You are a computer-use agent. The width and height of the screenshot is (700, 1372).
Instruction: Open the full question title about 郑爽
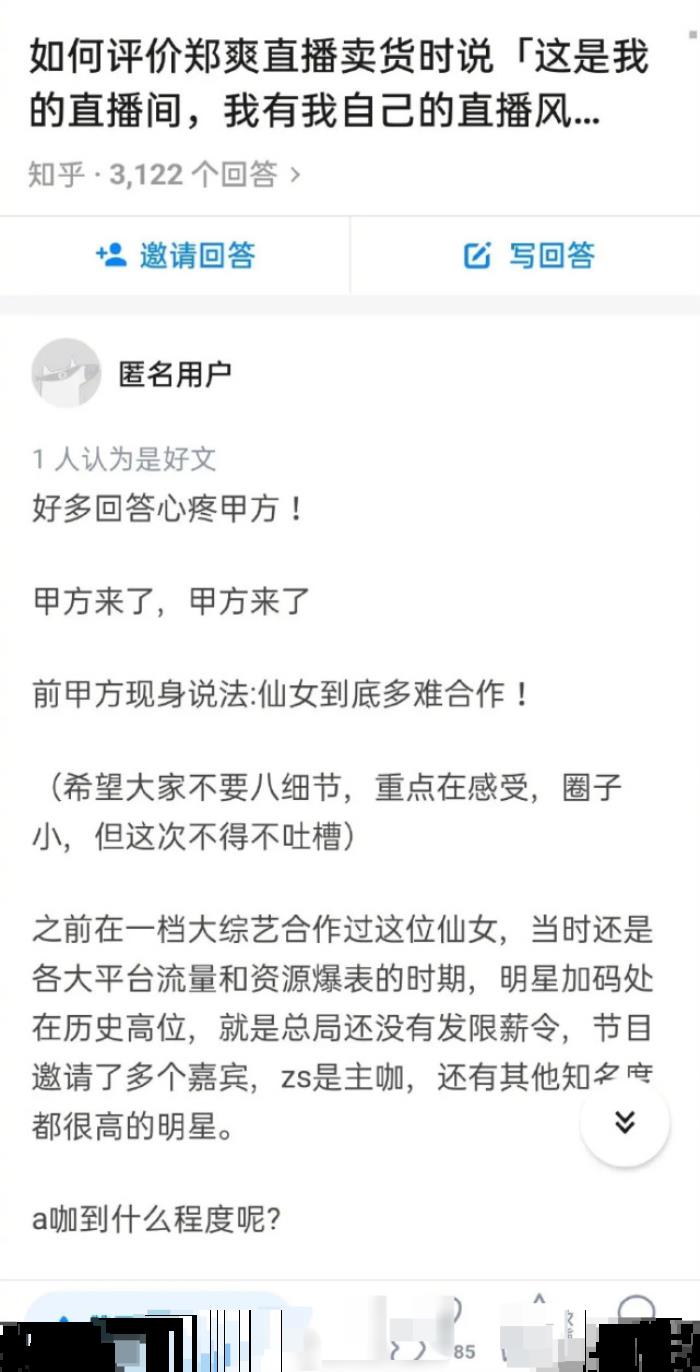(x=338, y=84)
